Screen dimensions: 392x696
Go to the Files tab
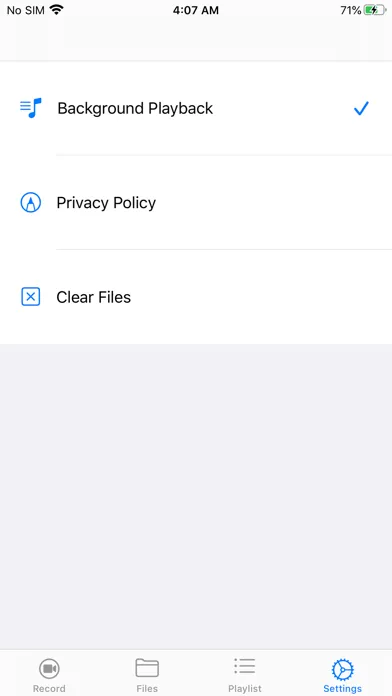click(147, 675)
